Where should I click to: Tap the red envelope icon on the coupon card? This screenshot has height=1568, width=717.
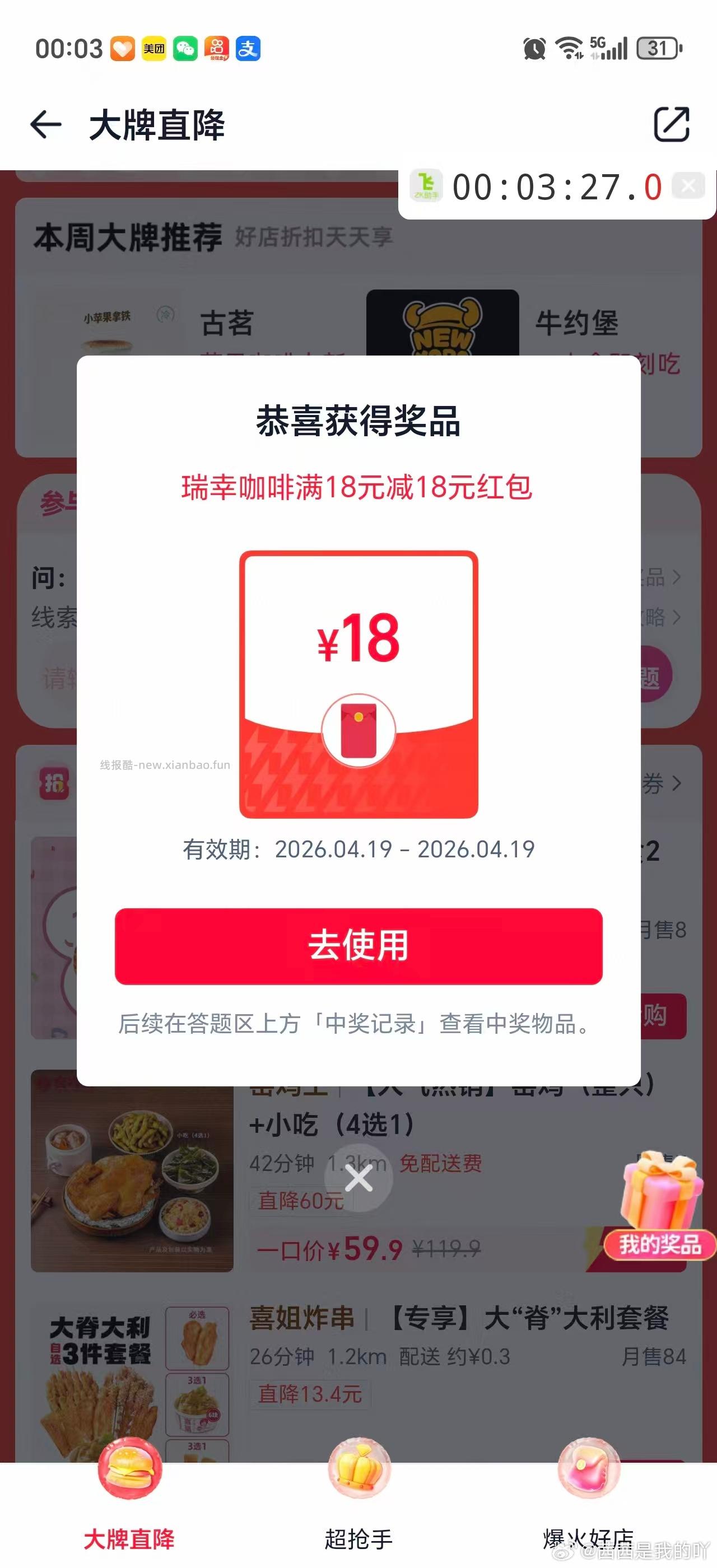tap(359, 730)
